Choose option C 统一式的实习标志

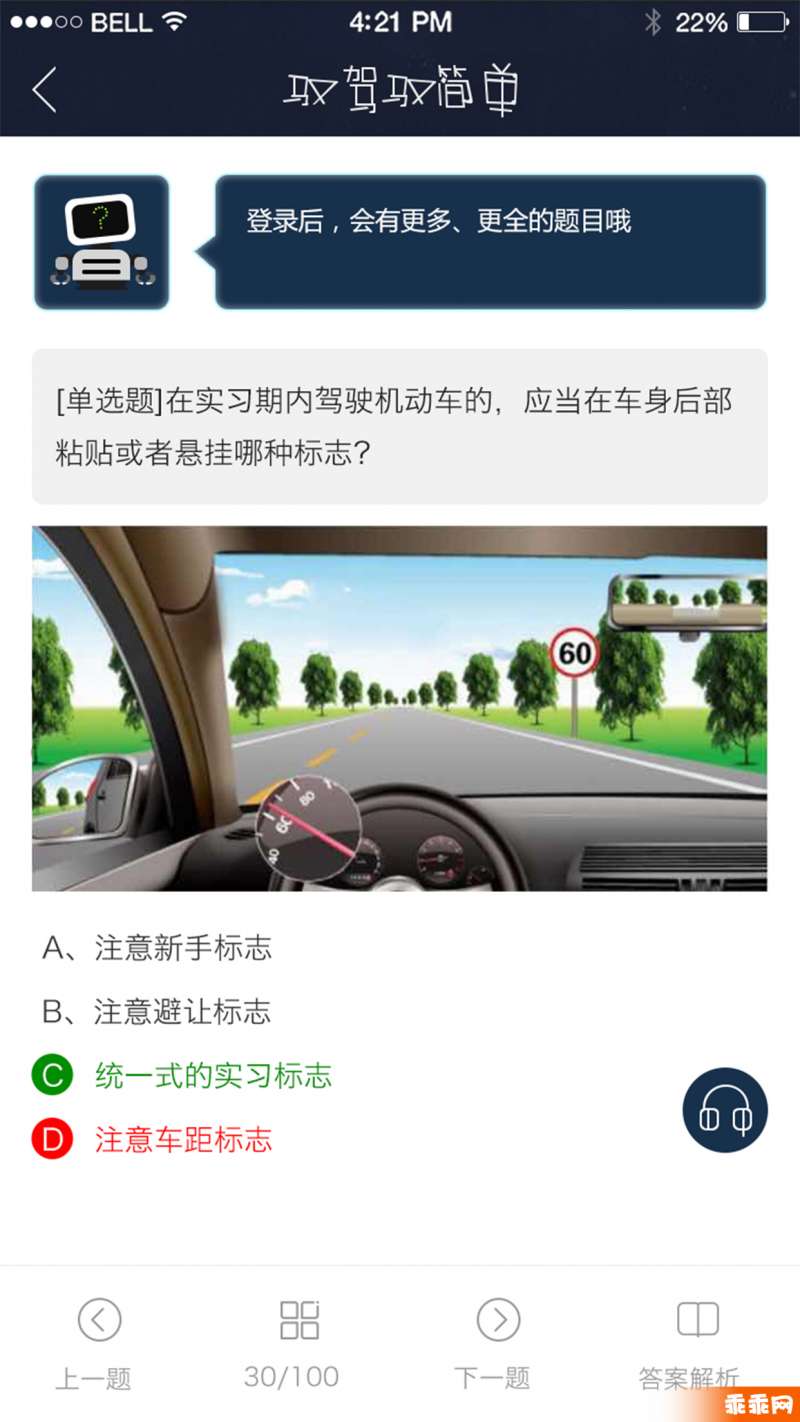pos(182,1076)
